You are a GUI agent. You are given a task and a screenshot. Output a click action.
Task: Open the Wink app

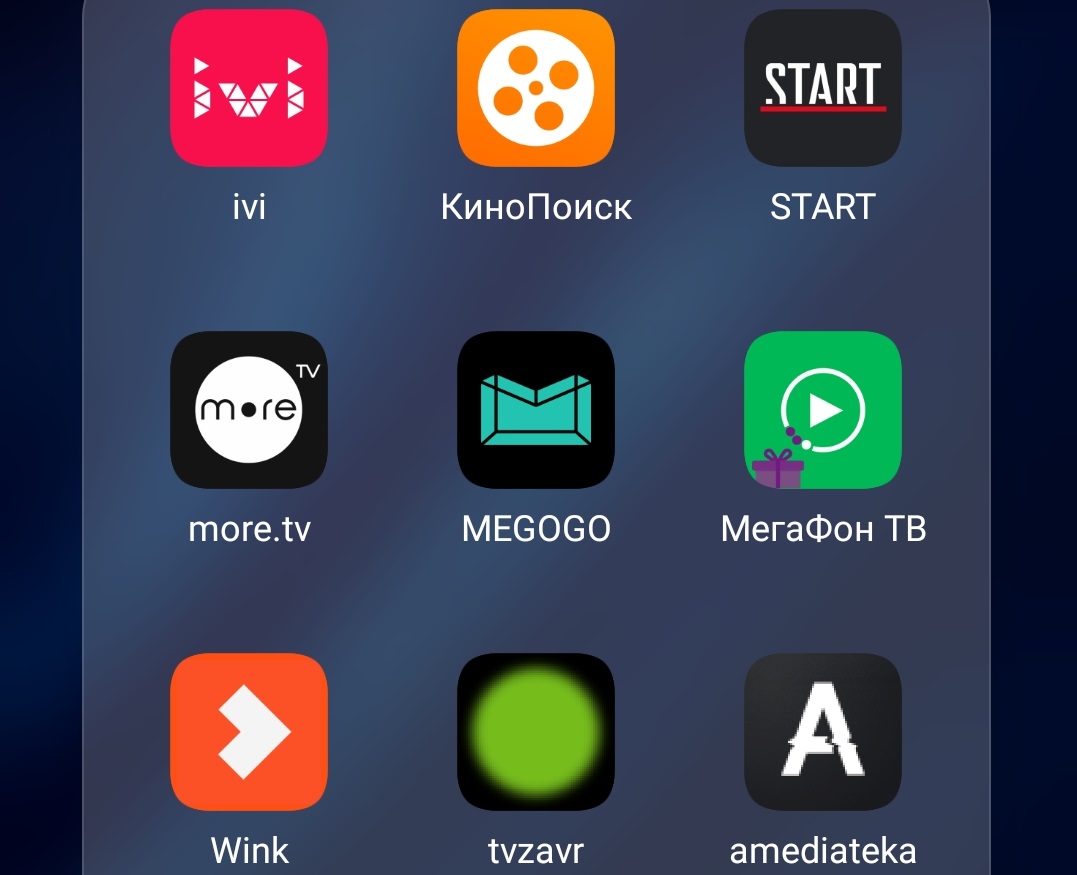(249, 732)
